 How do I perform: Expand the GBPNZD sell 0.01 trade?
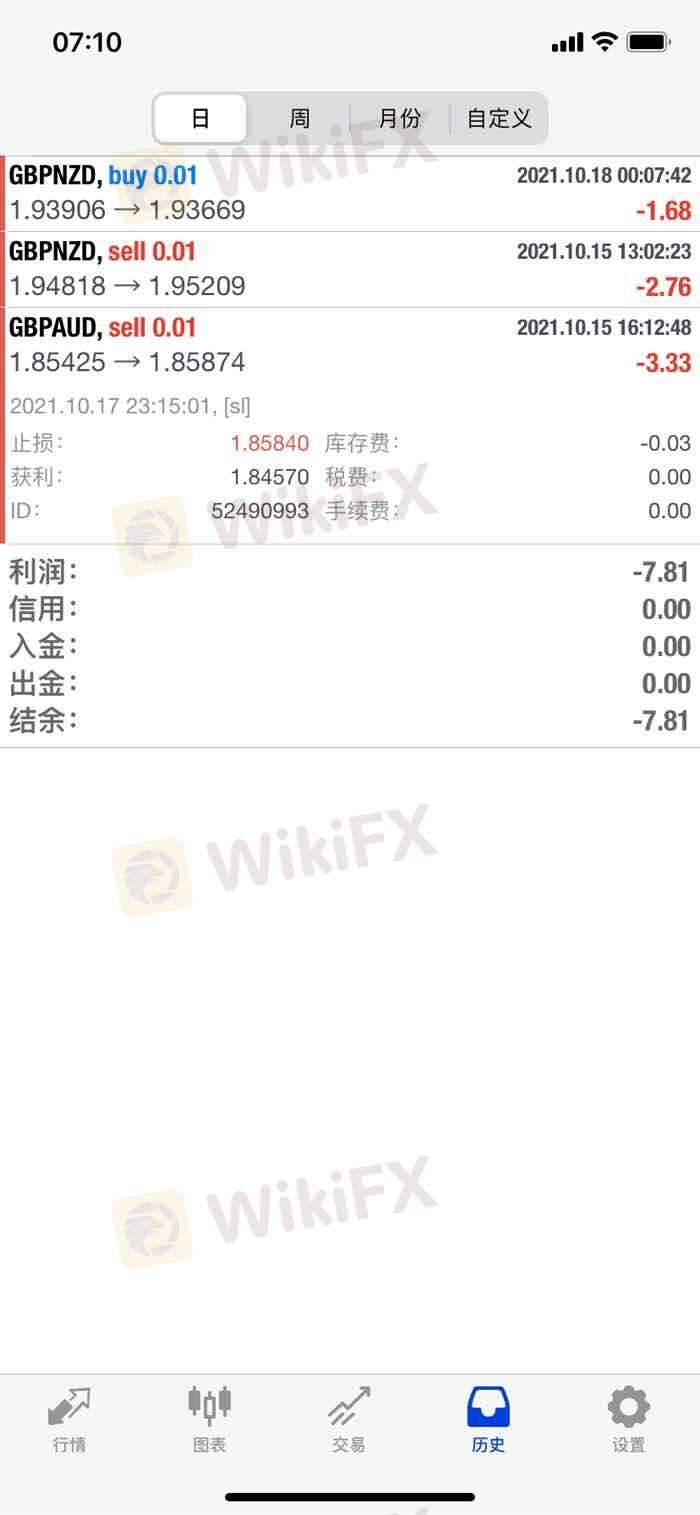(x=350, y=270)
